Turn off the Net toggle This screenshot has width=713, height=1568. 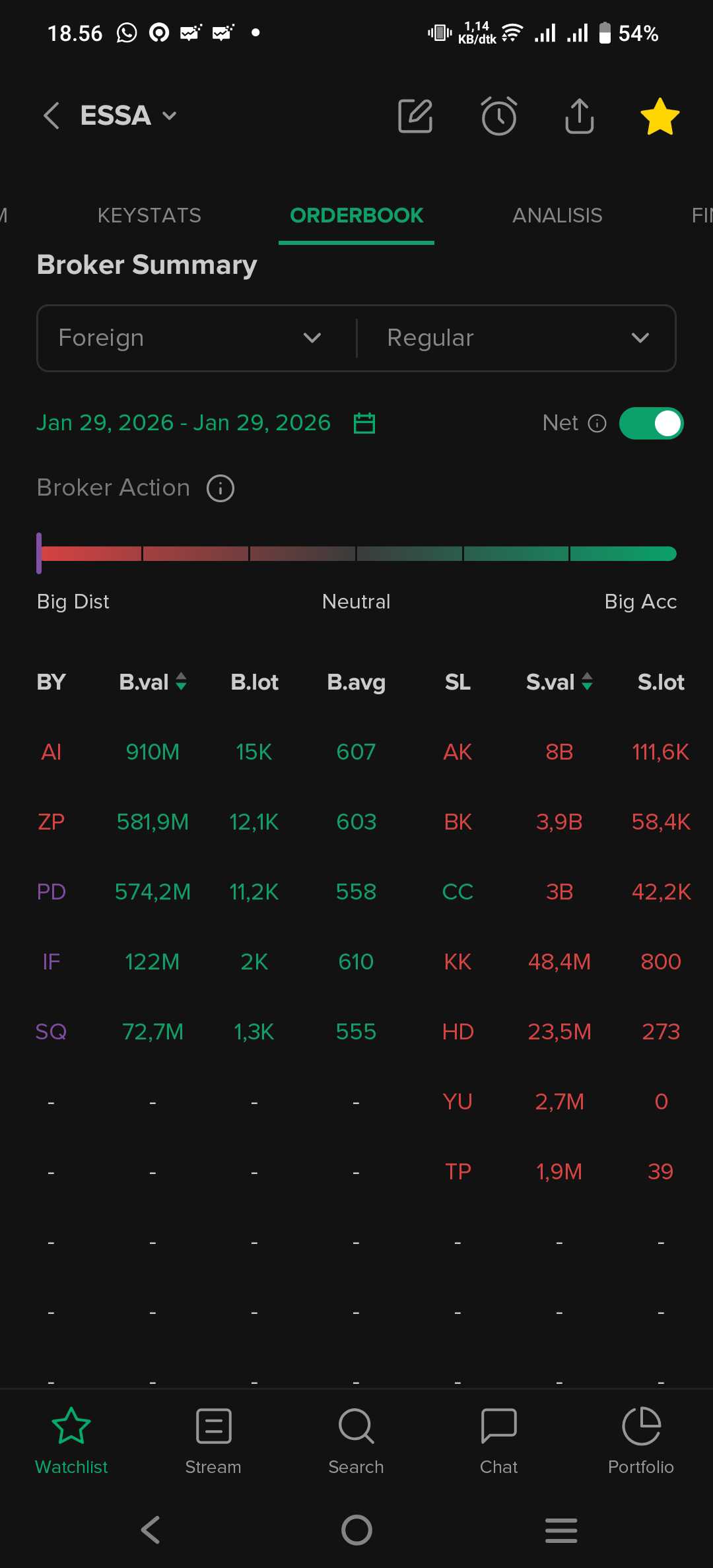coord(651,423)
